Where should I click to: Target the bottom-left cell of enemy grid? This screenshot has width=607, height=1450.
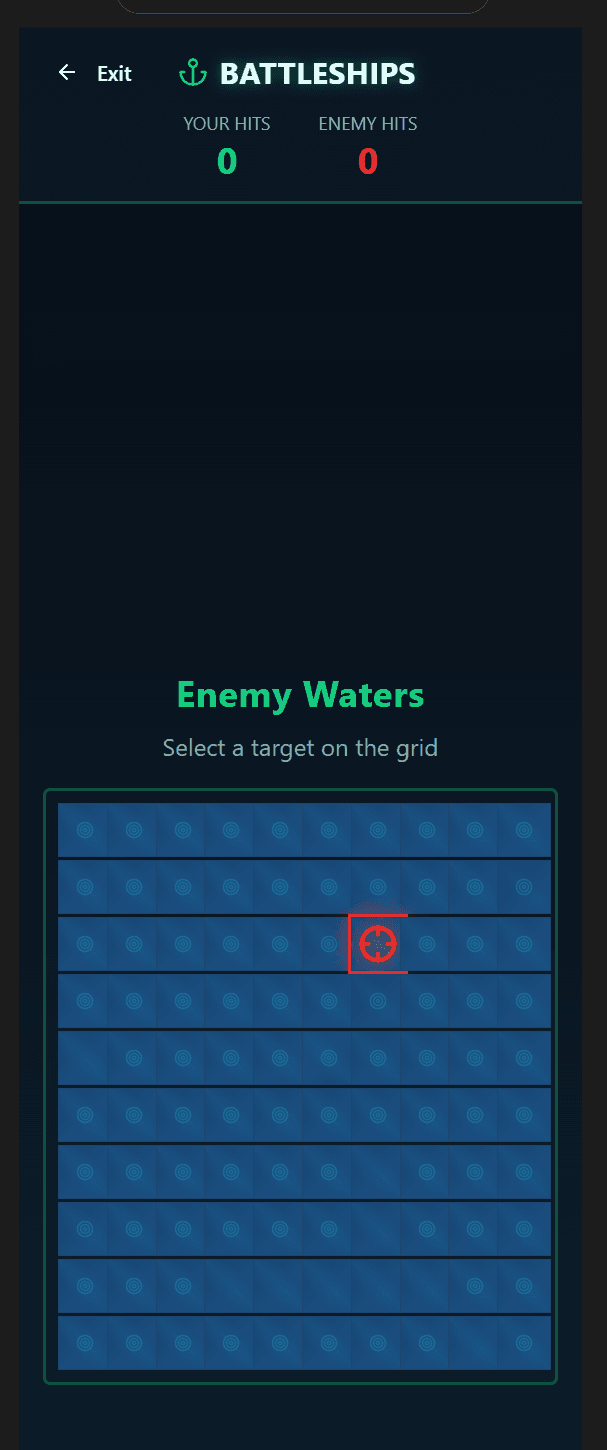point(84,1343)
